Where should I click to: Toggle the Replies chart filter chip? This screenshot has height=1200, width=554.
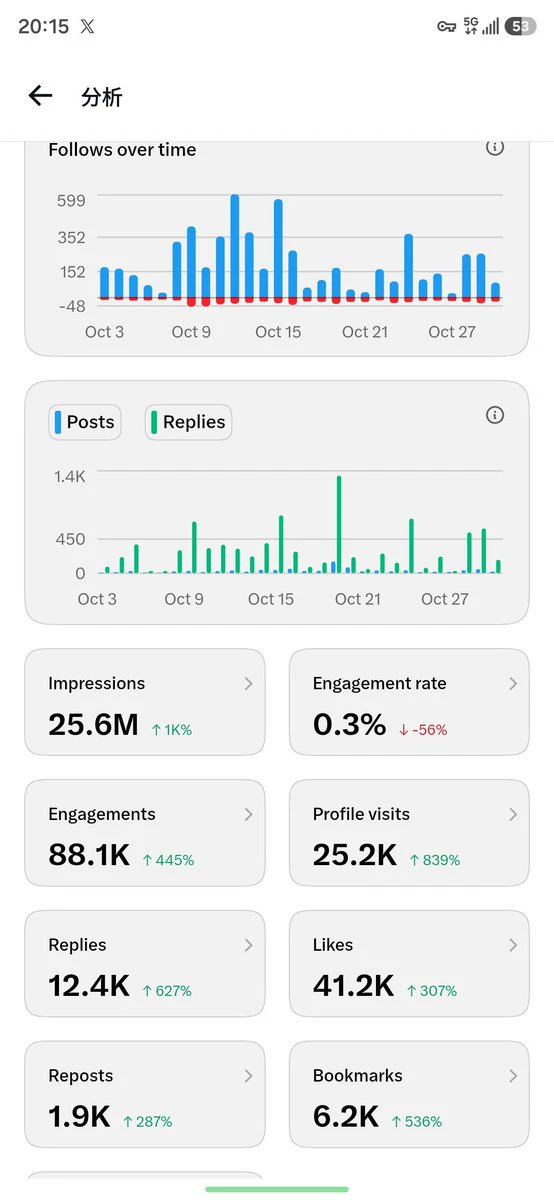(x=189, y=422)
